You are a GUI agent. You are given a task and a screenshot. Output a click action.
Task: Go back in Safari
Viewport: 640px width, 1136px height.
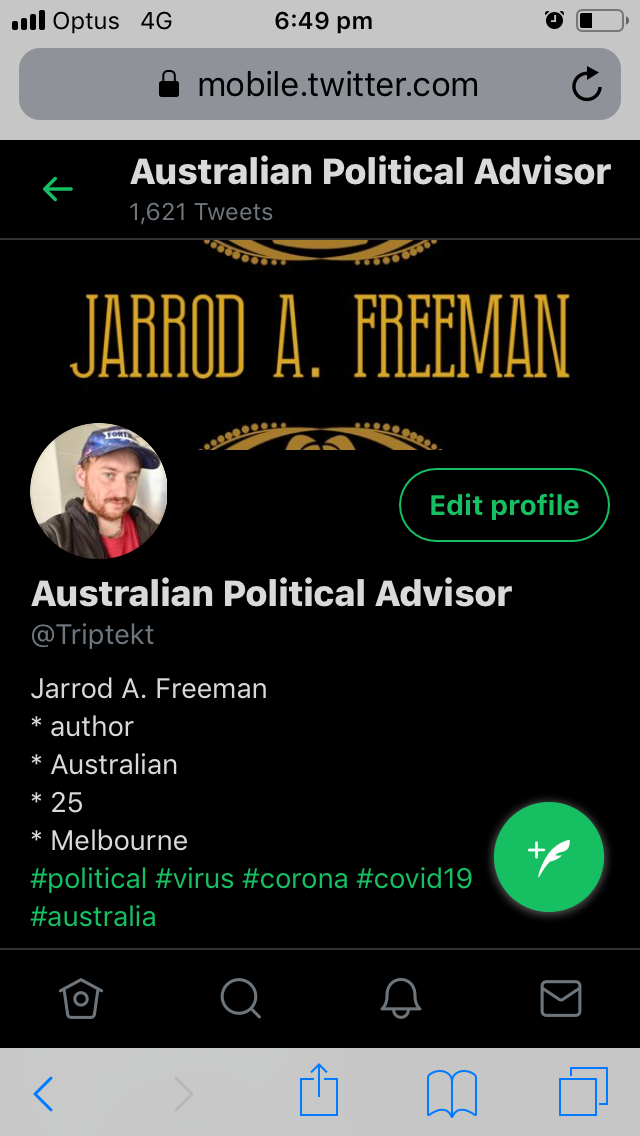tap(43, 1093)
